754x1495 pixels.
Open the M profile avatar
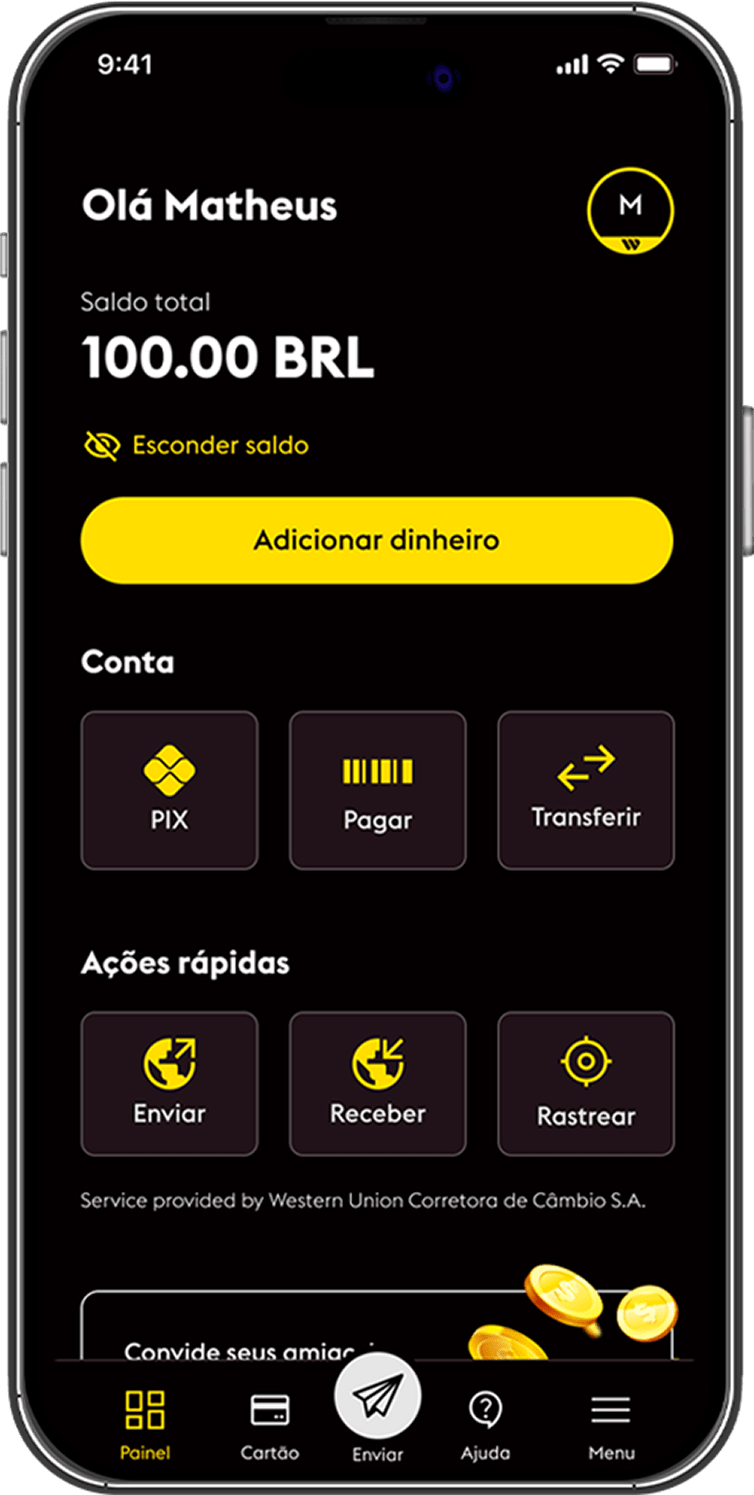tap(630, 209)
